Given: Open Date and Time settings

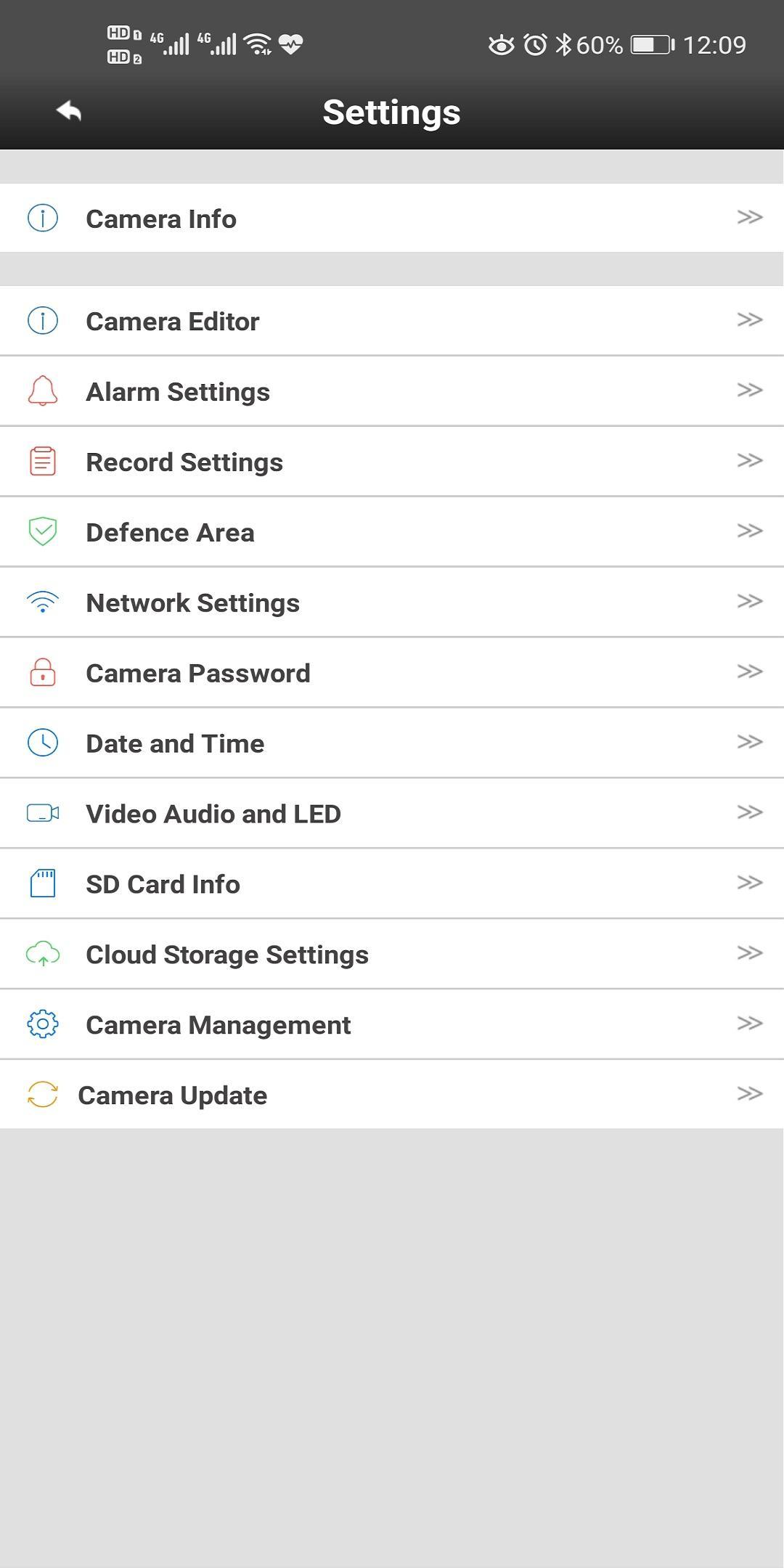Looking at the screenshot, I should (392, 743).
